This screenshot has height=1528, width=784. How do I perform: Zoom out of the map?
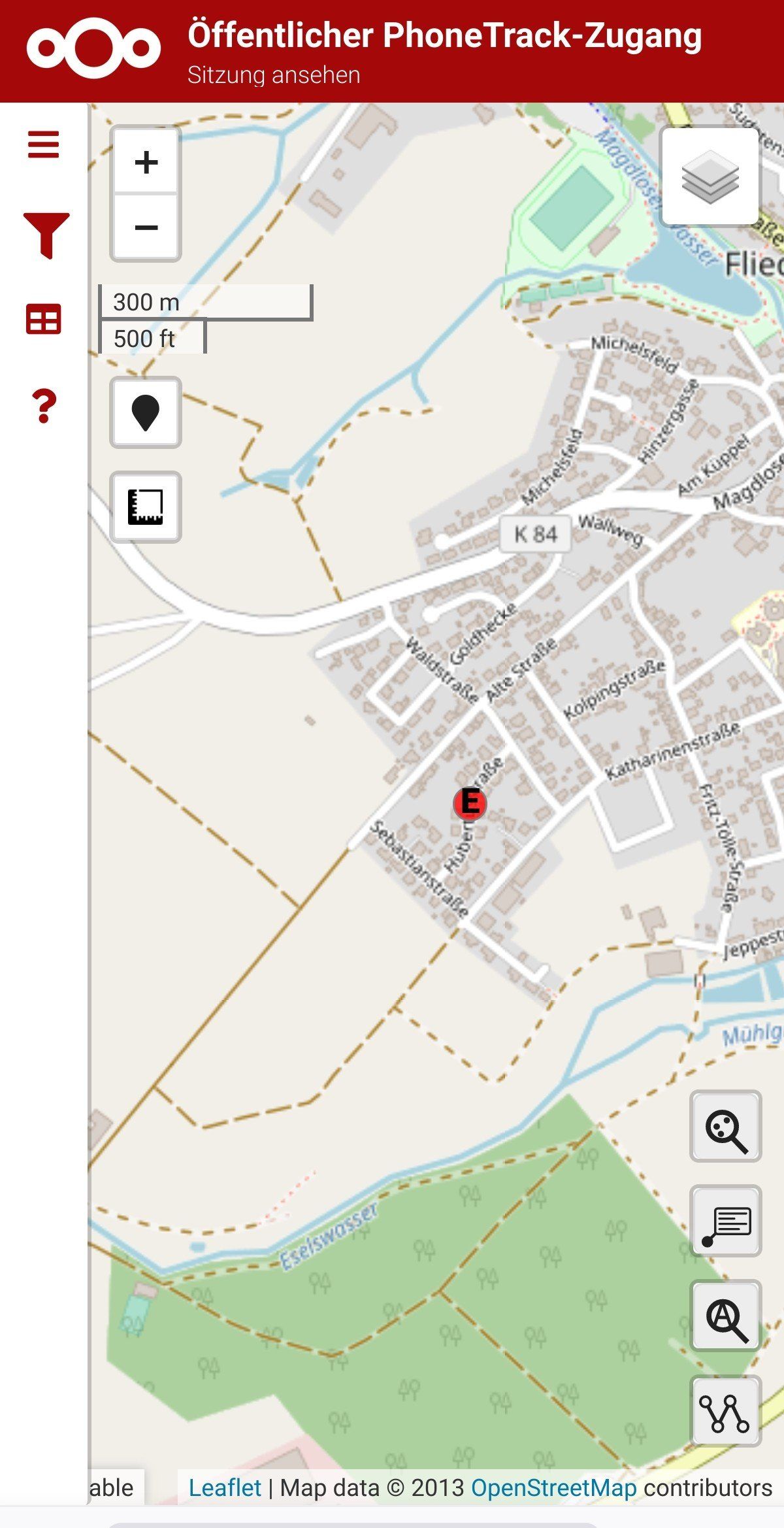tap(146, 227)
